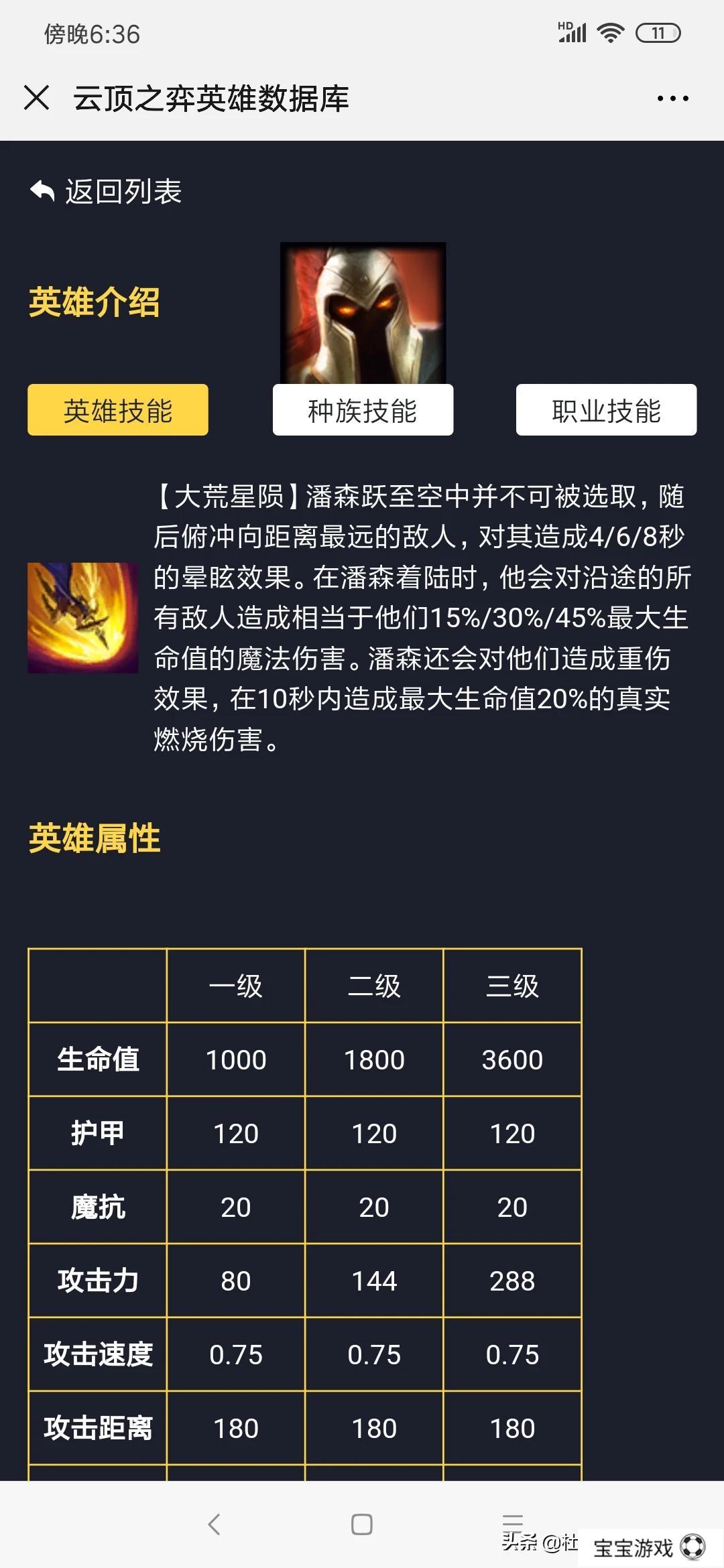724x1568 pixels.
Task: Switch to the 职业技能 tab
Action: (x=606, y=410)
